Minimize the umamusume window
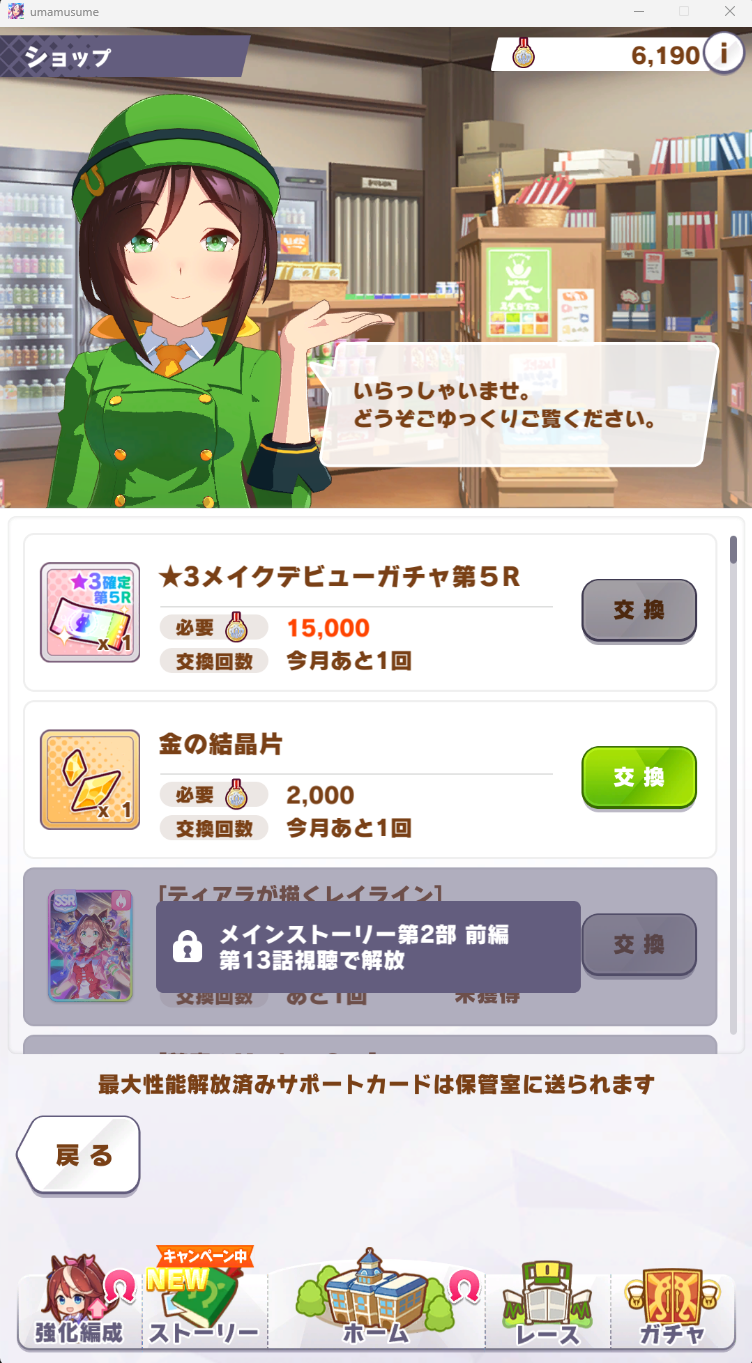 coord(638,12)
